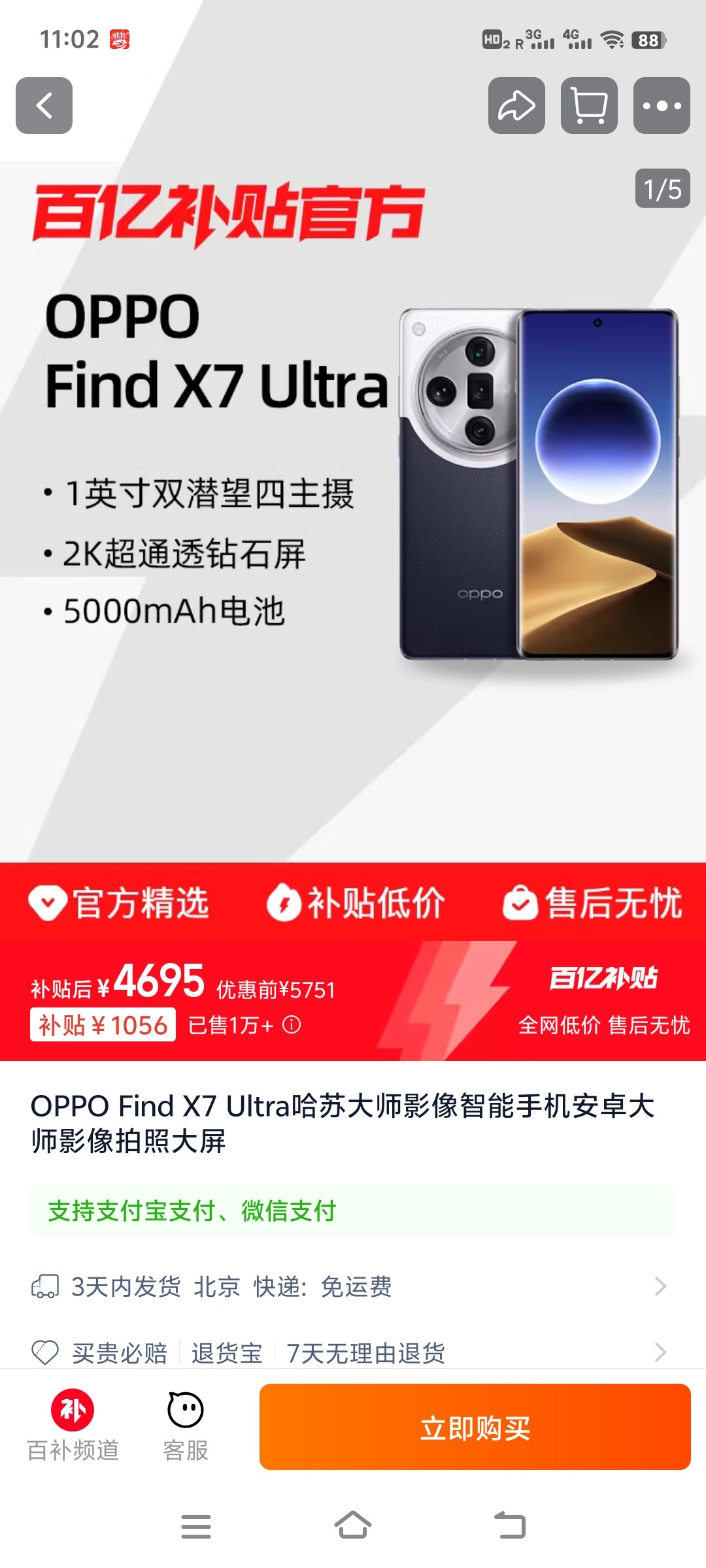Screen dimensions: 706x1568
Task: Open the 3天内发货 shipping details row
Action: pyautogui.click(x=353, y=1286)
